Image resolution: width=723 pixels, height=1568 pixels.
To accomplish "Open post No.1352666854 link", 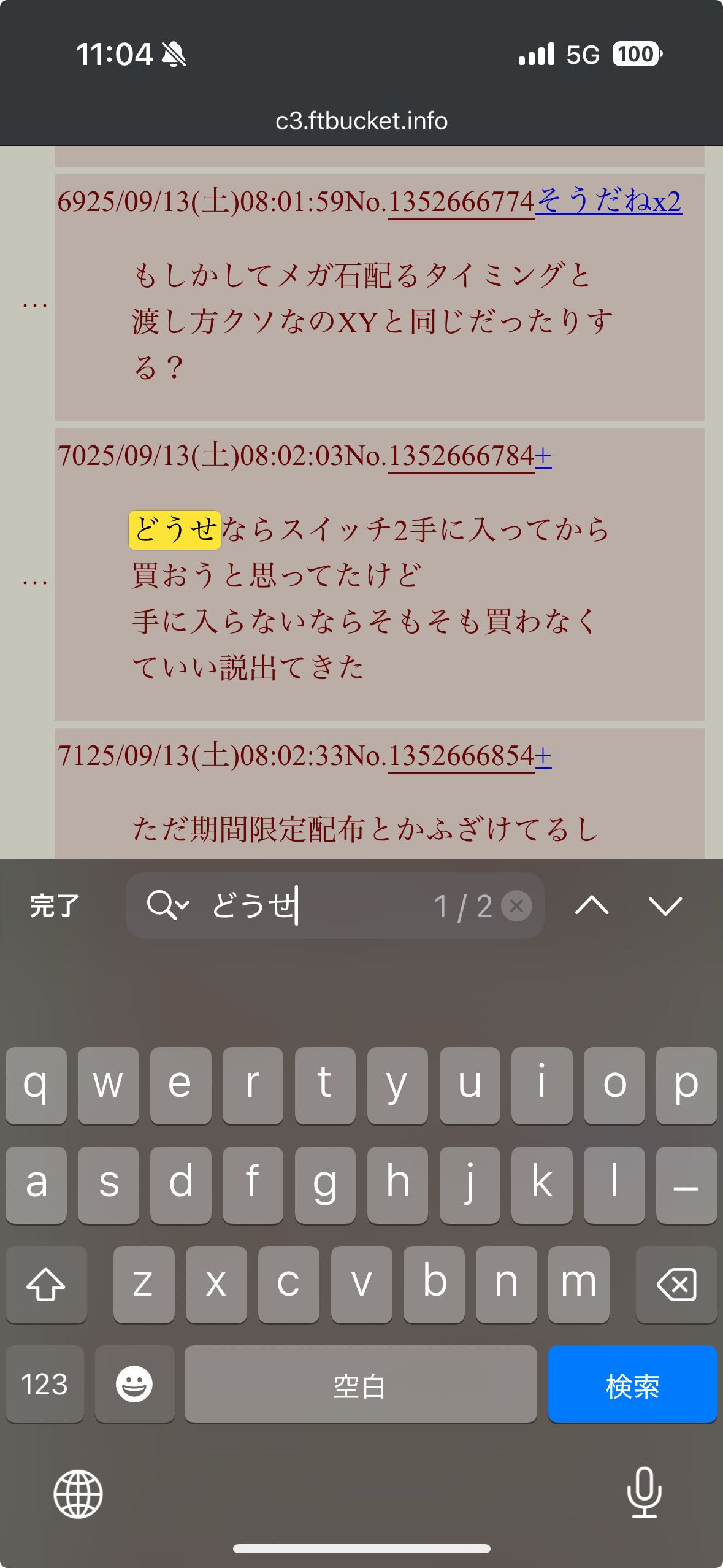I will point(461,756).
